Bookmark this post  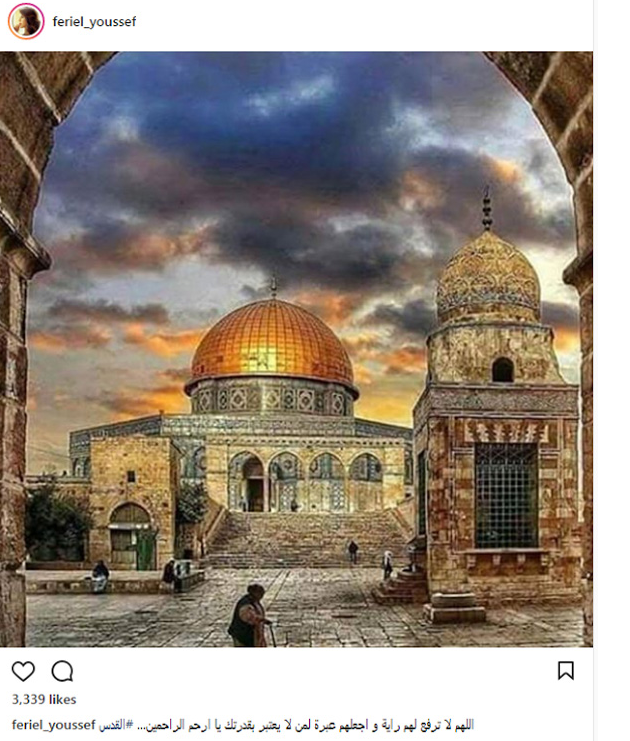point(566,670)
